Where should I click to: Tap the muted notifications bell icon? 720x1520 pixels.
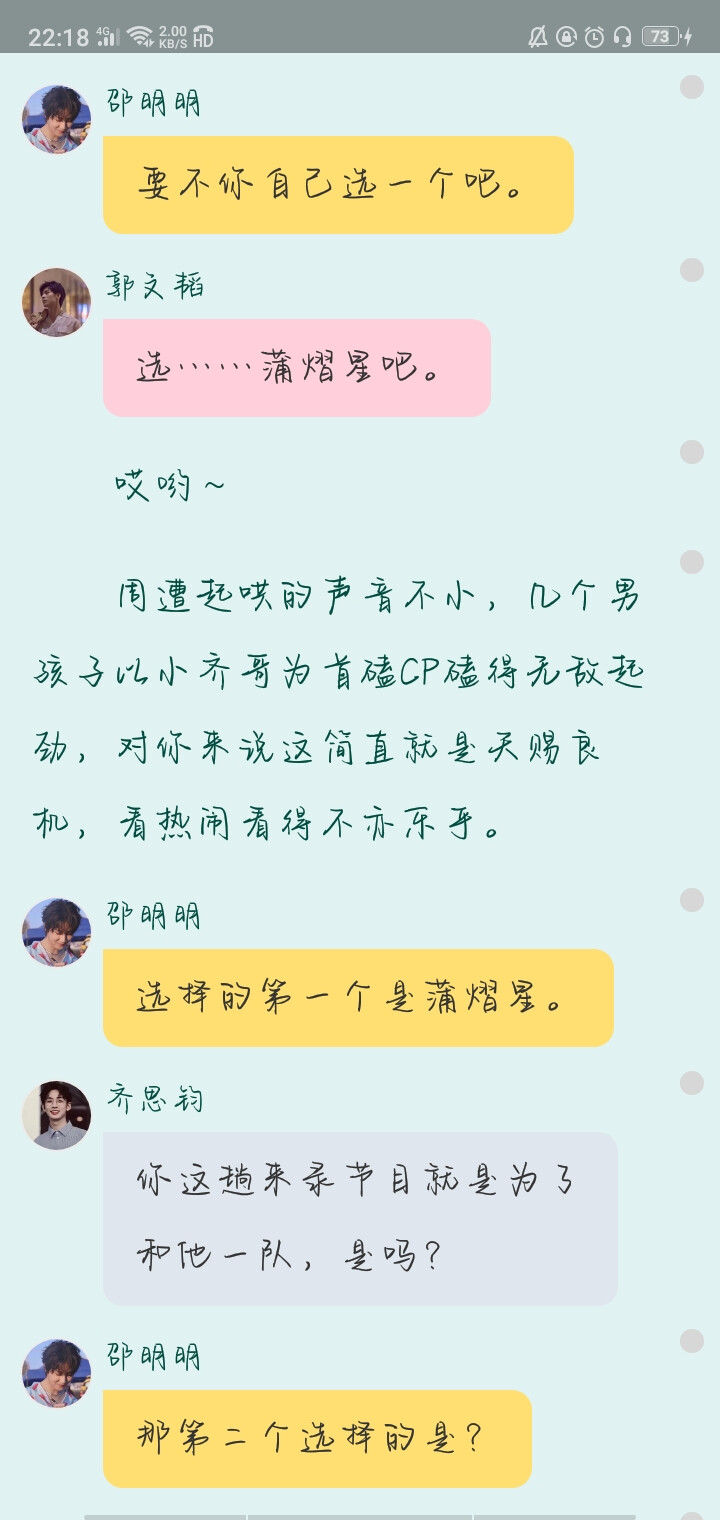pyautogui.click(x=540, y=36)
